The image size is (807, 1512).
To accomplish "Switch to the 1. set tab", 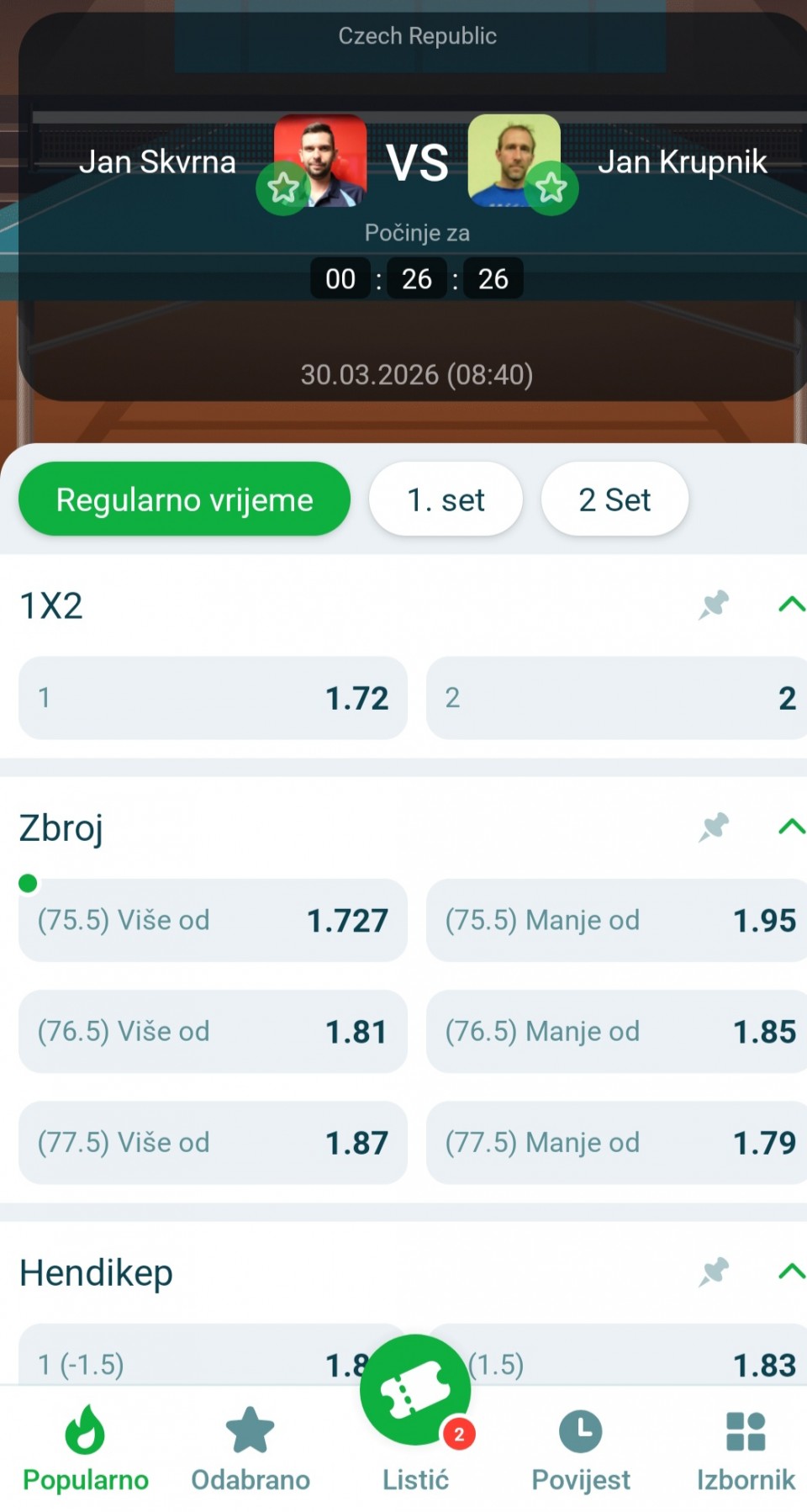I will (446, 500).
